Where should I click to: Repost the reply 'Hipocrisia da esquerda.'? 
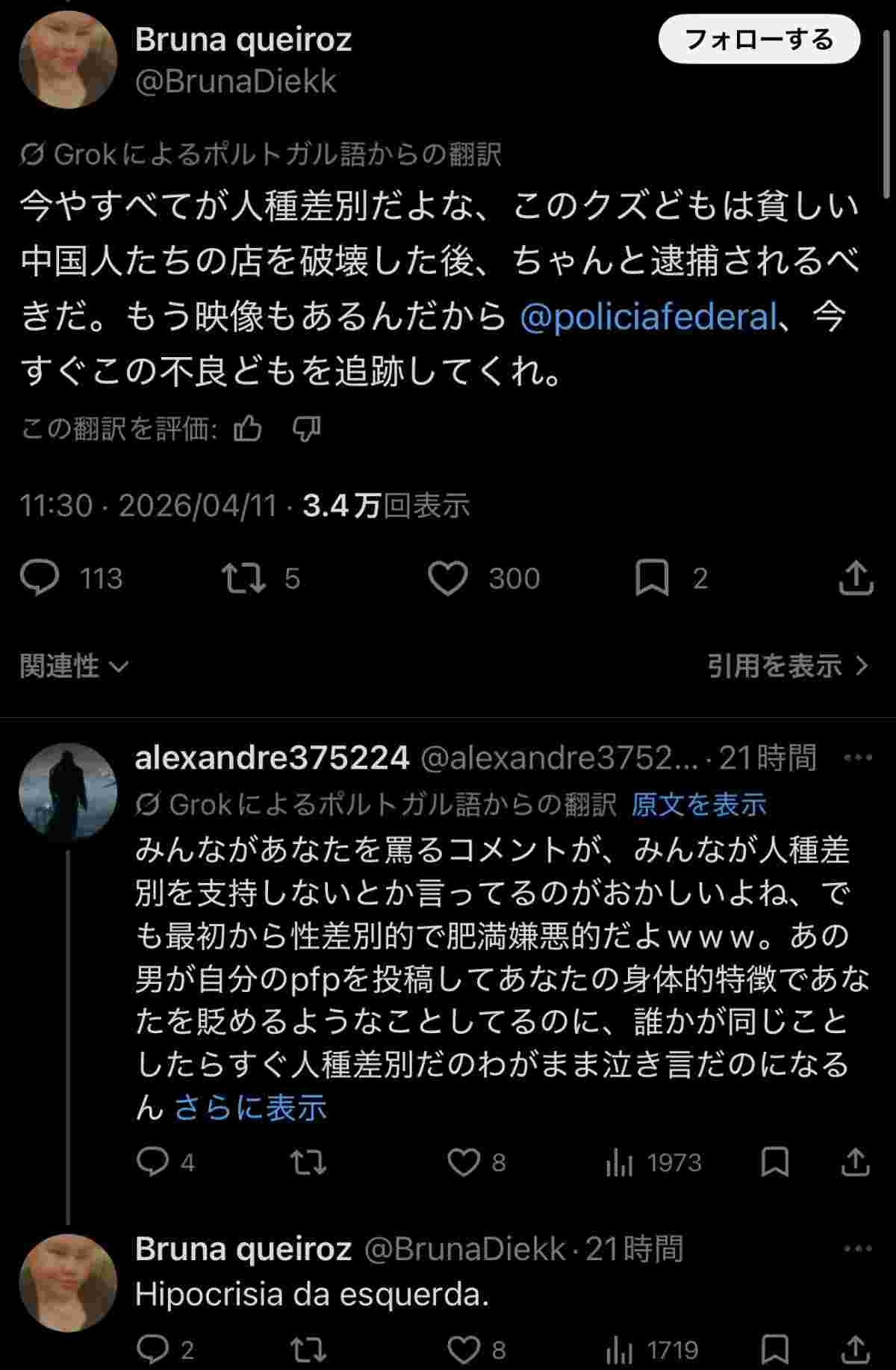click(308, 1349)
